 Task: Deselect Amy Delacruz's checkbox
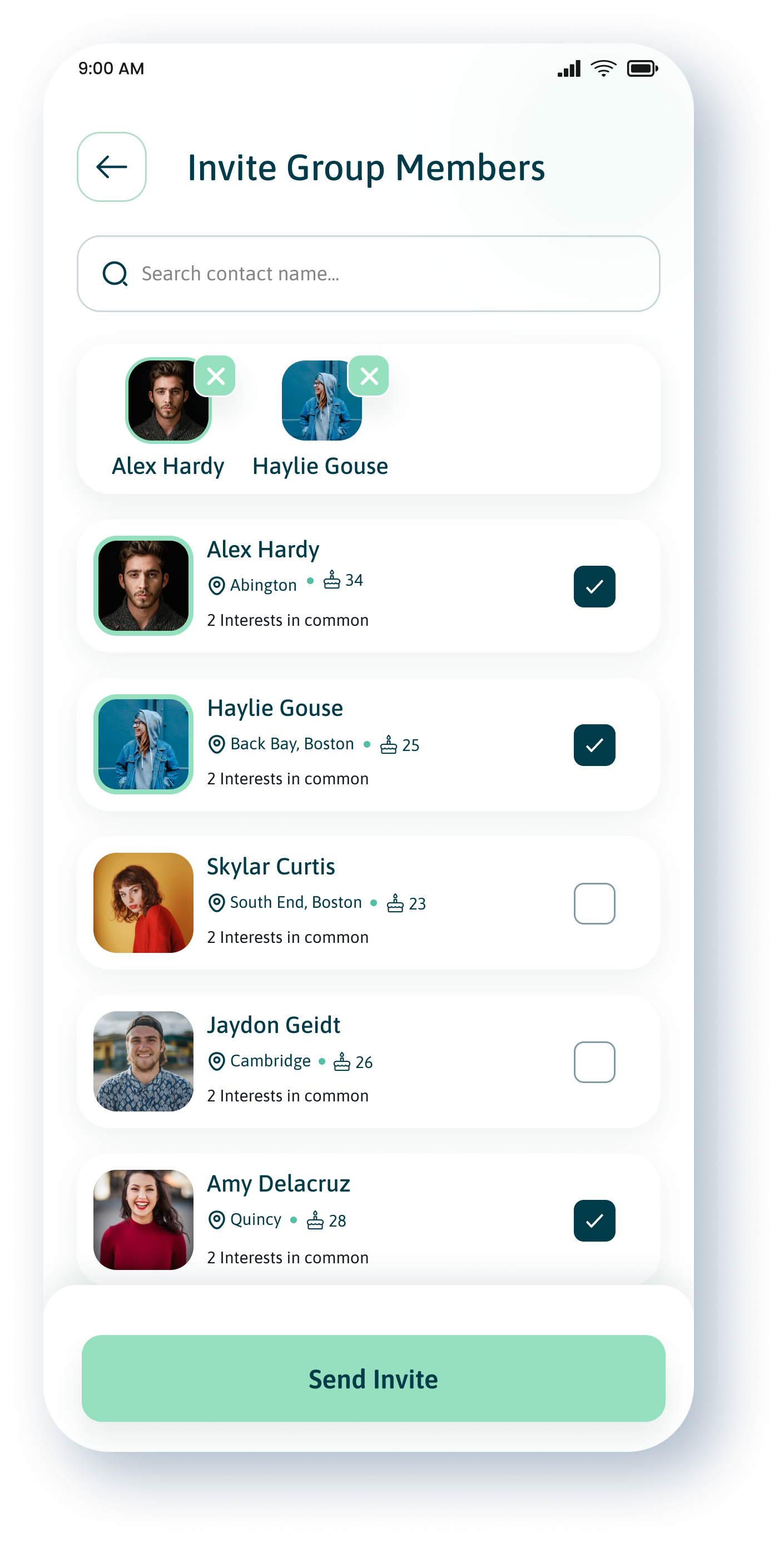(x=594, y=1220)
